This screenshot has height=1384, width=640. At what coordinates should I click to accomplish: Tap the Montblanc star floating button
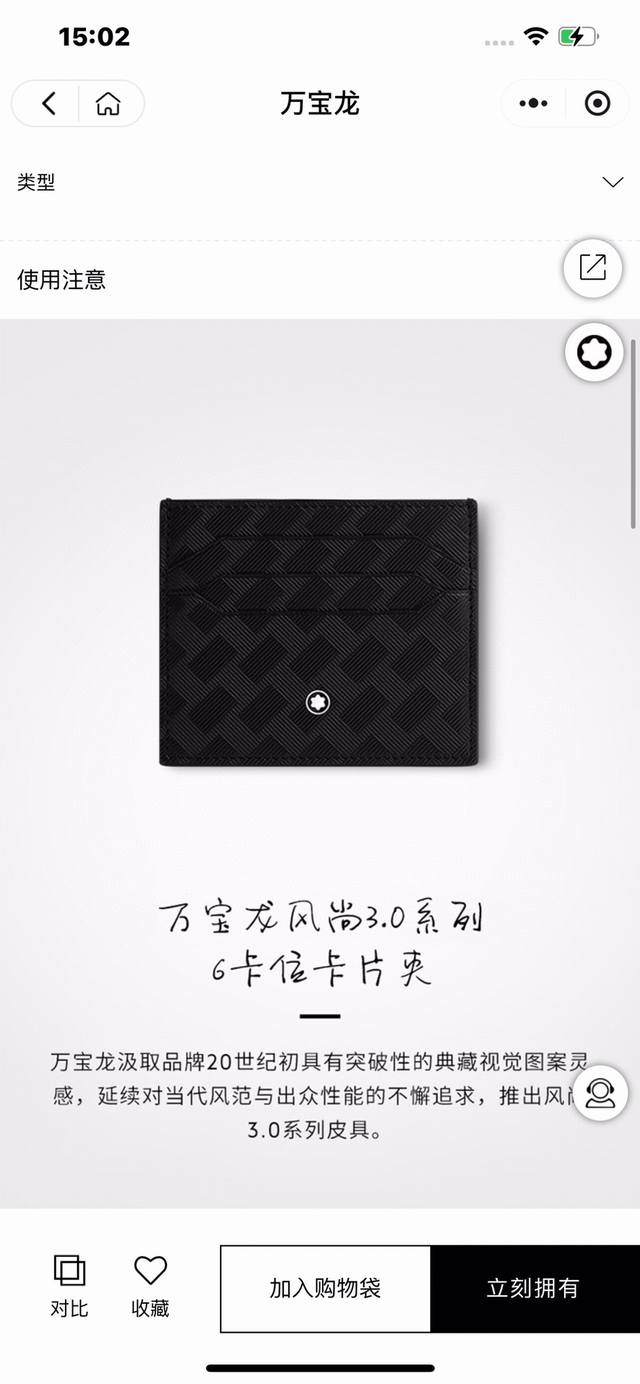click(x=594, y=351)
